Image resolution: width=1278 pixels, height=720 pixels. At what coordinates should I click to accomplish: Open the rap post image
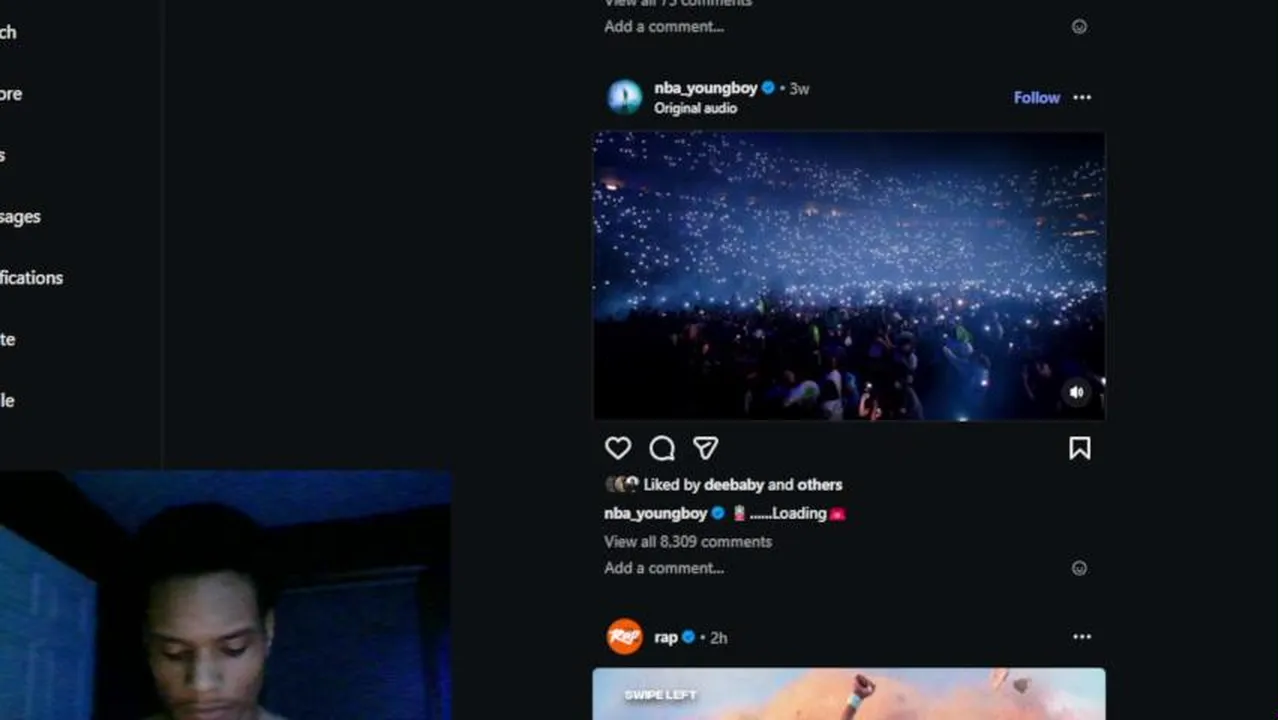point(848,694)
